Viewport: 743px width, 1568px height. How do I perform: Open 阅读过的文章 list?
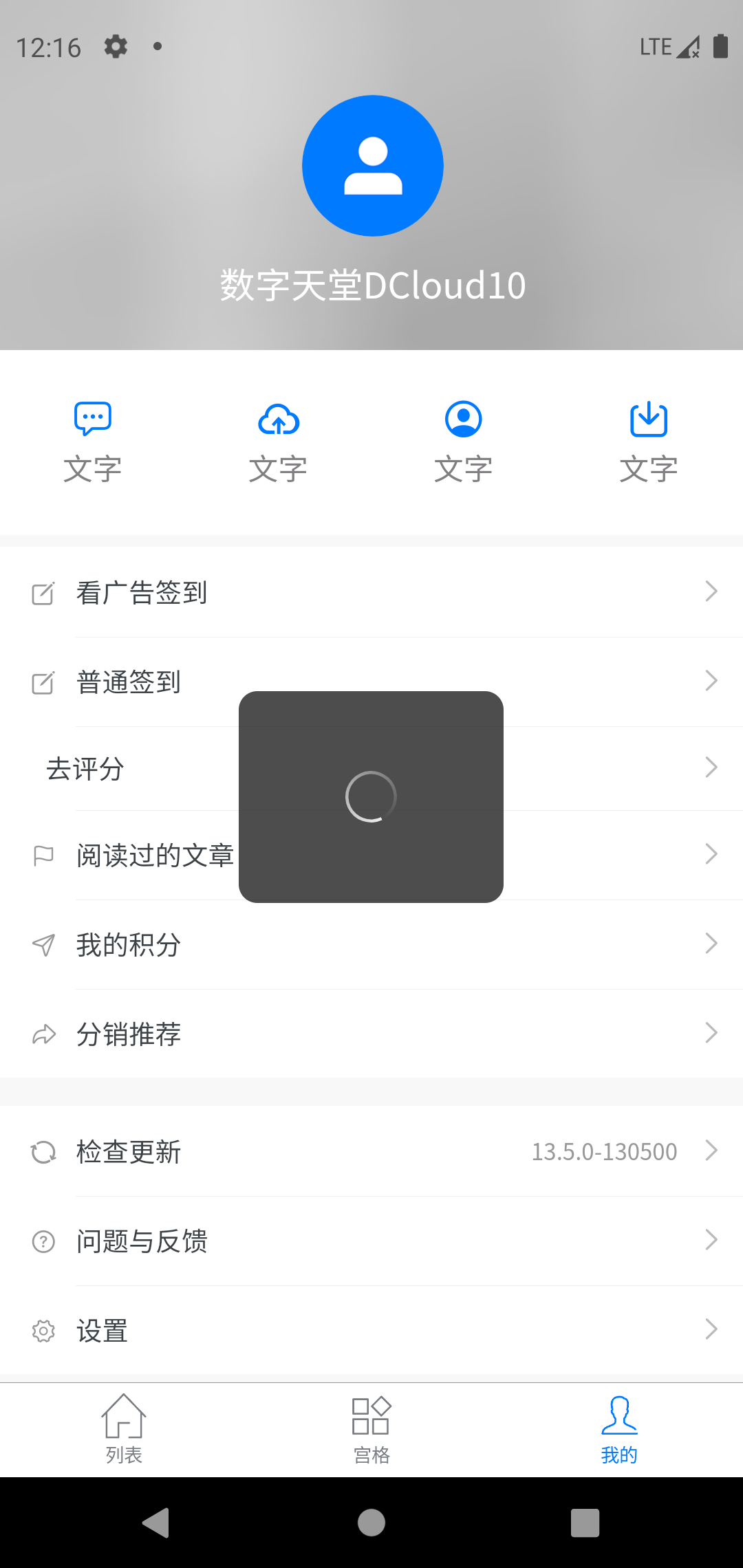click(371, 855)
